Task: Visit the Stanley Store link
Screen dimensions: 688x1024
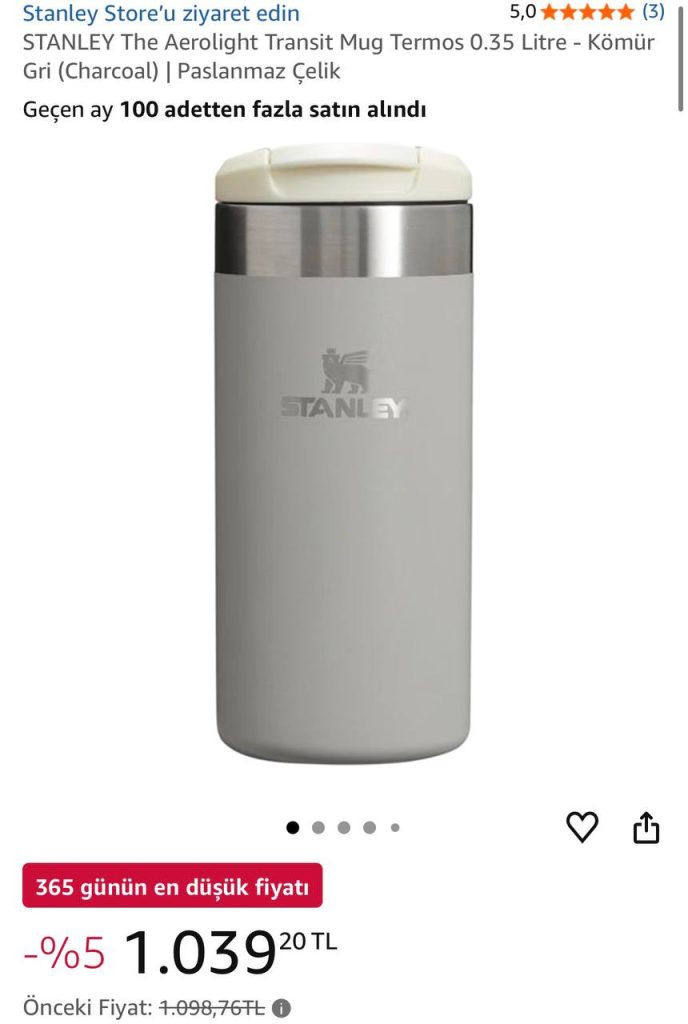Action: (x=161, y=13)
